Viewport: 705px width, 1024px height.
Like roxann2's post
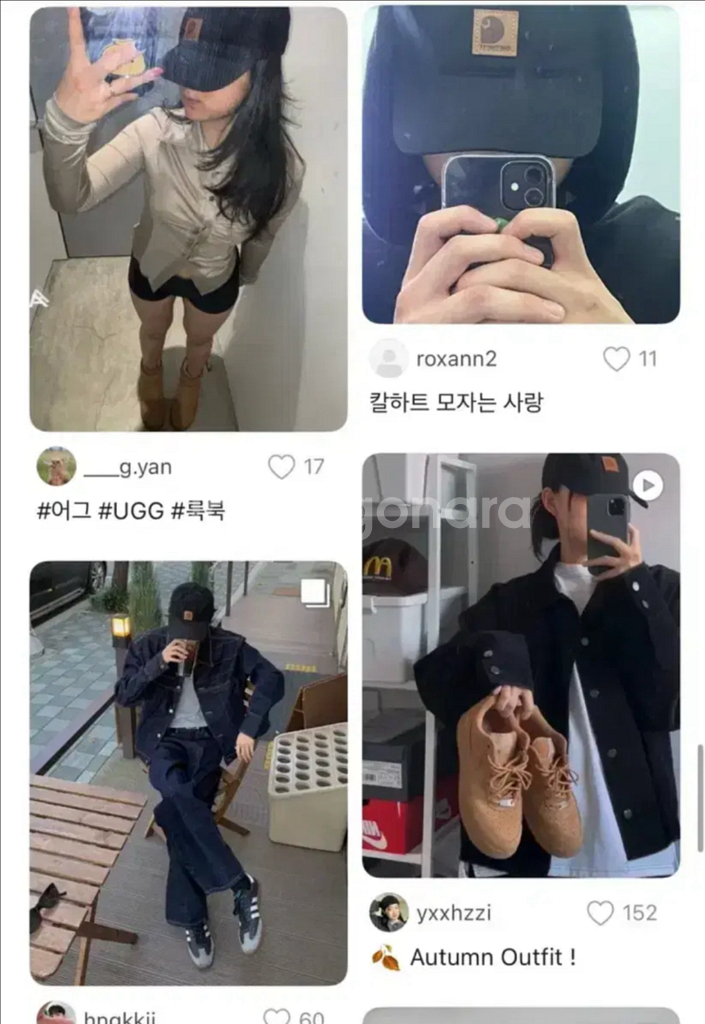click(x=616, y=359)
